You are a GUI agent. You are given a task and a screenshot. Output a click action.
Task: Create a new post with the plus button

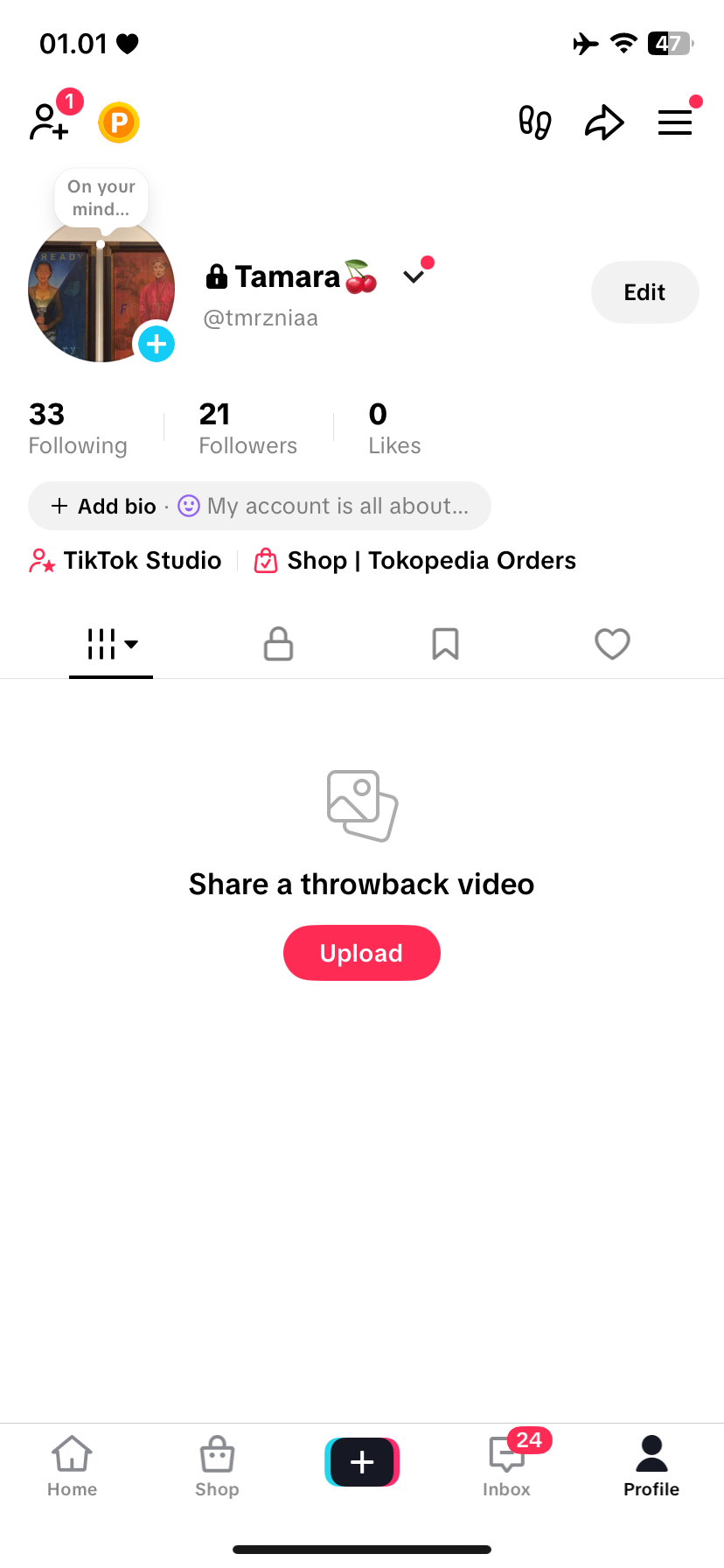click(362, 1462)
